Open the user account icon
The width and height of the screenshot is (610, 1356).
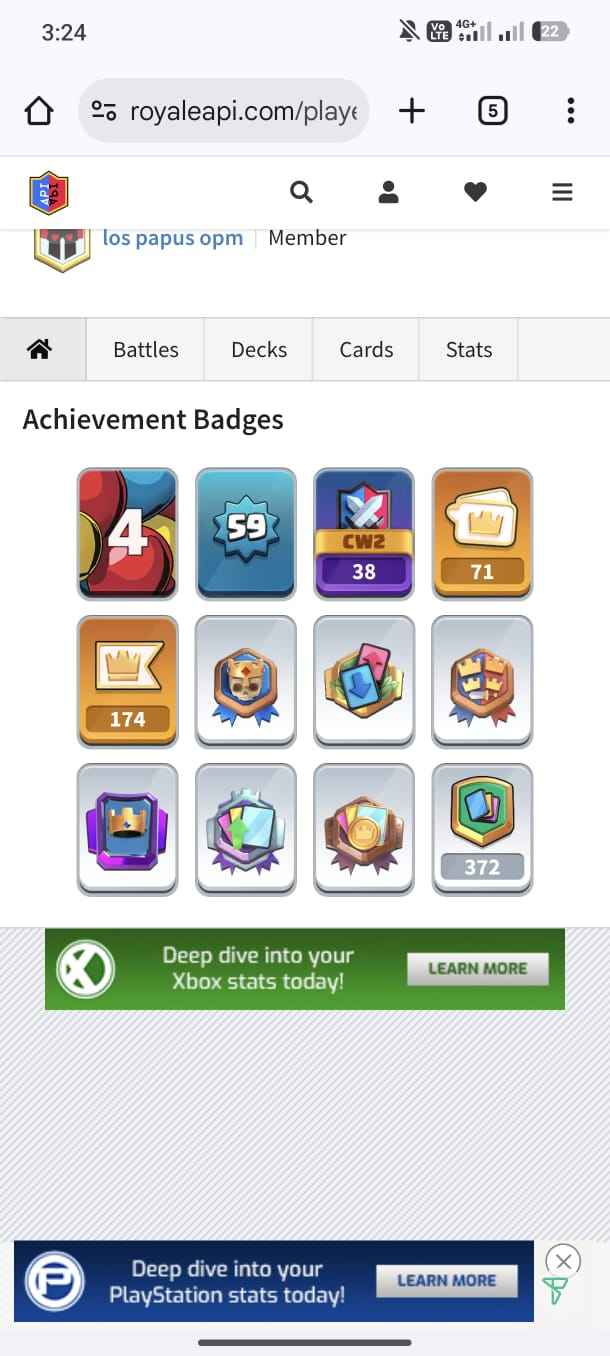[x=388, y=192]
